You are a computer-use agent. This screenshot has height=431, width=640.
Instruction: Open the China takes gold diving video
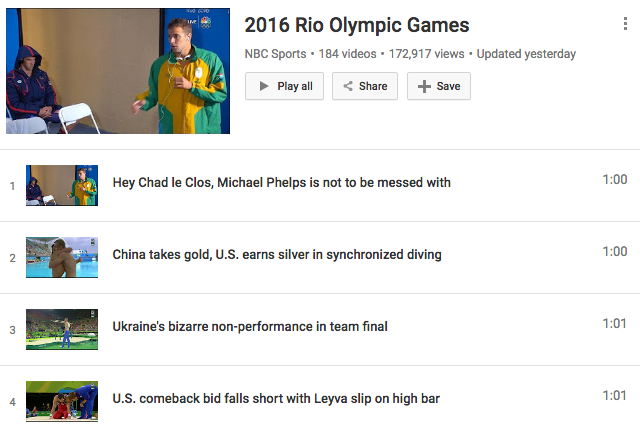pyautogui.click(x=276, y=255)
